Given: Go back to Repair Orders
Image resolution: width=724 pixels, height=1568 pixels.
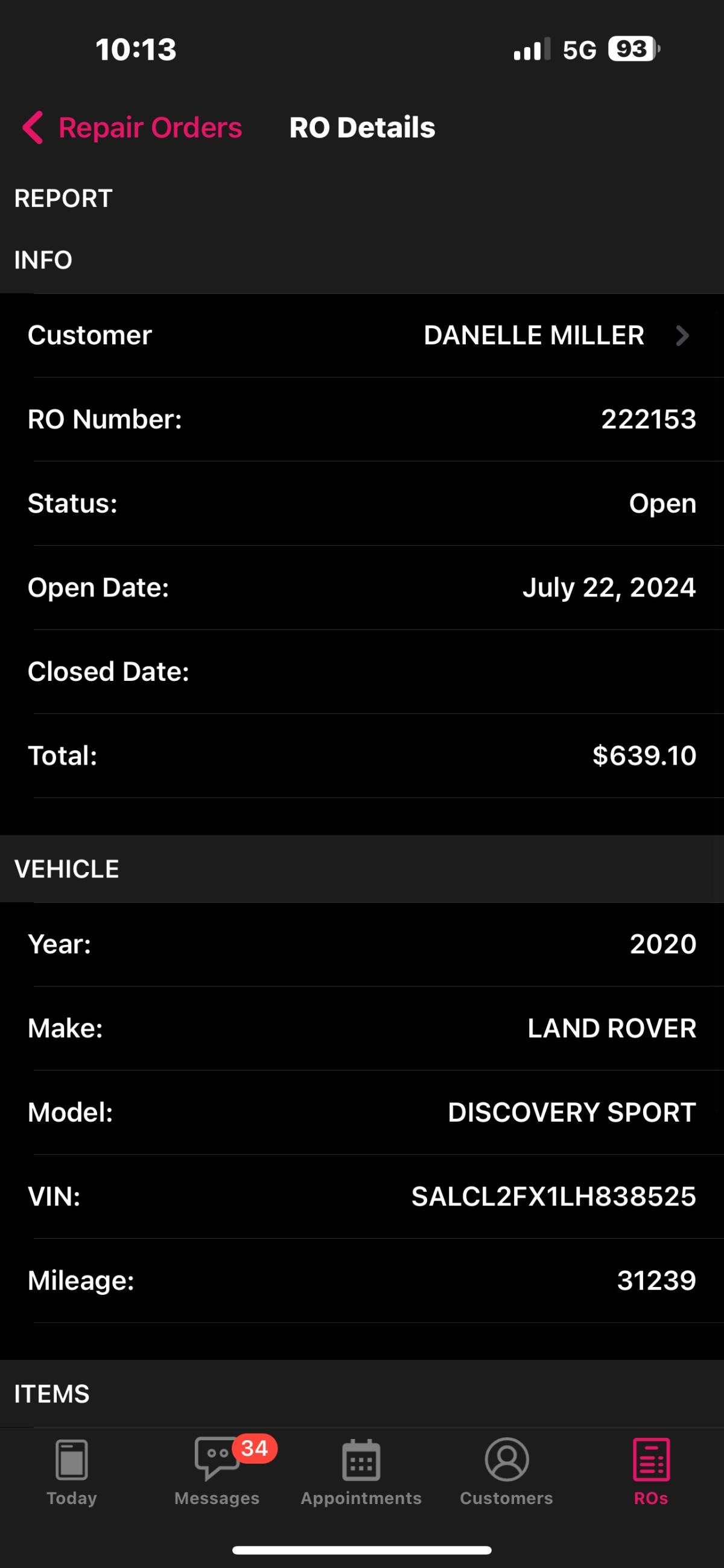Looking at the screenshot, I should click(133, 128).
